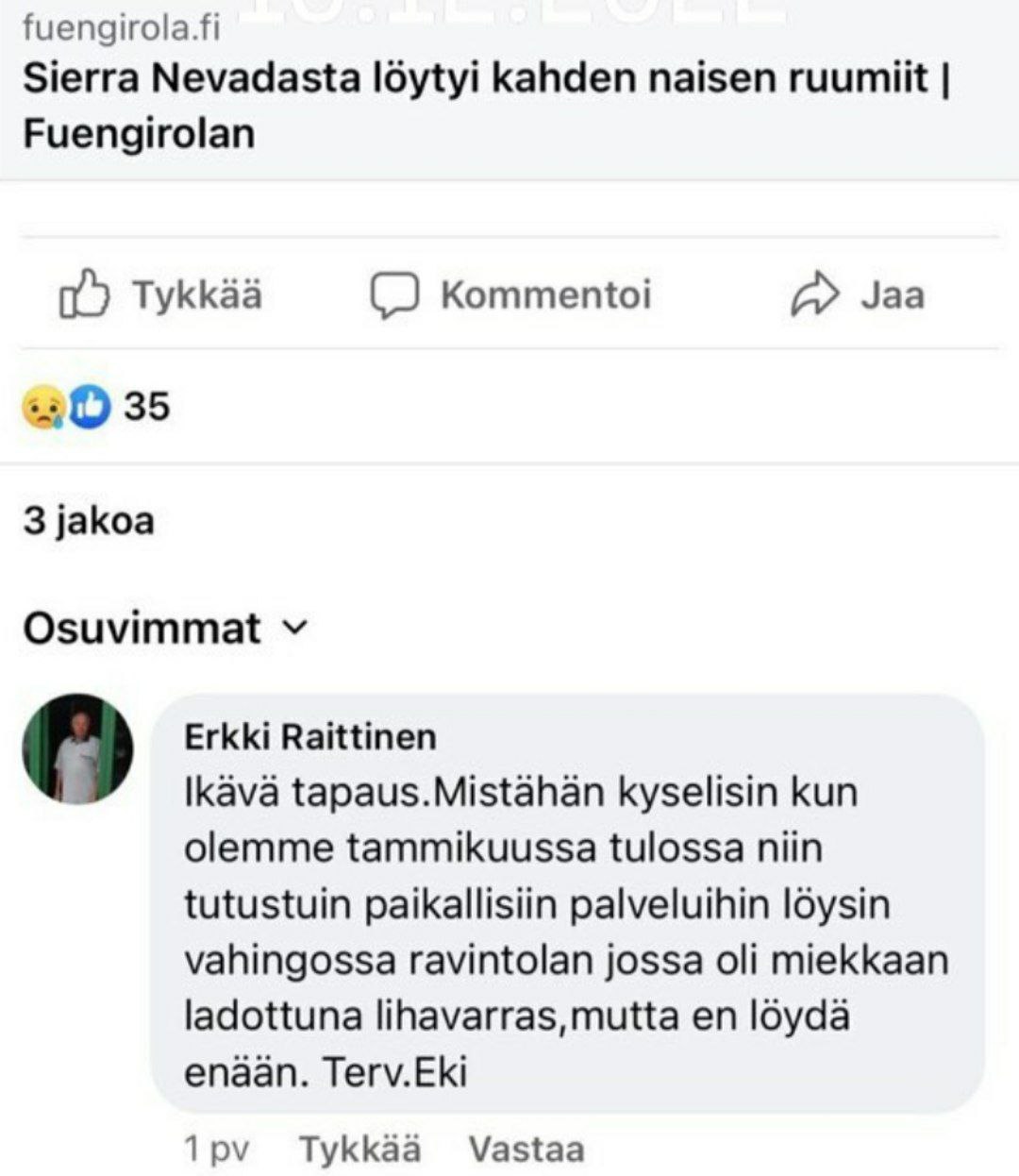
Task: Expand the Osuvimmat comment sorting dropdown
Action: click(165, 629)
